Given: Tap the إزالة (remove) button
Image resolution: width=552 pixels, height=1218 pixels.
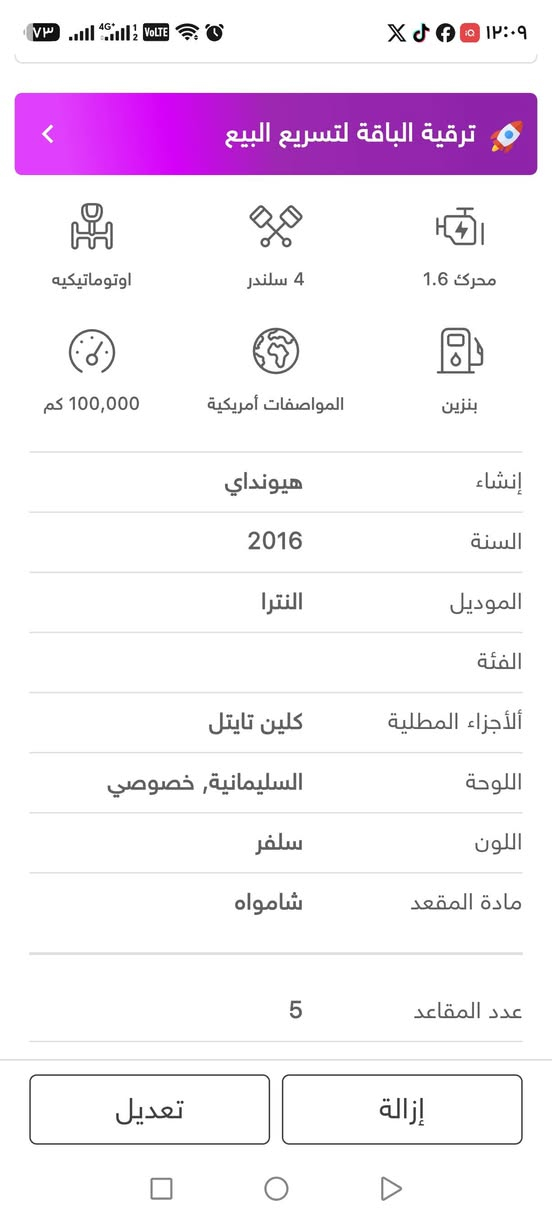Looking at the screenshot, I should point(402,1109).
